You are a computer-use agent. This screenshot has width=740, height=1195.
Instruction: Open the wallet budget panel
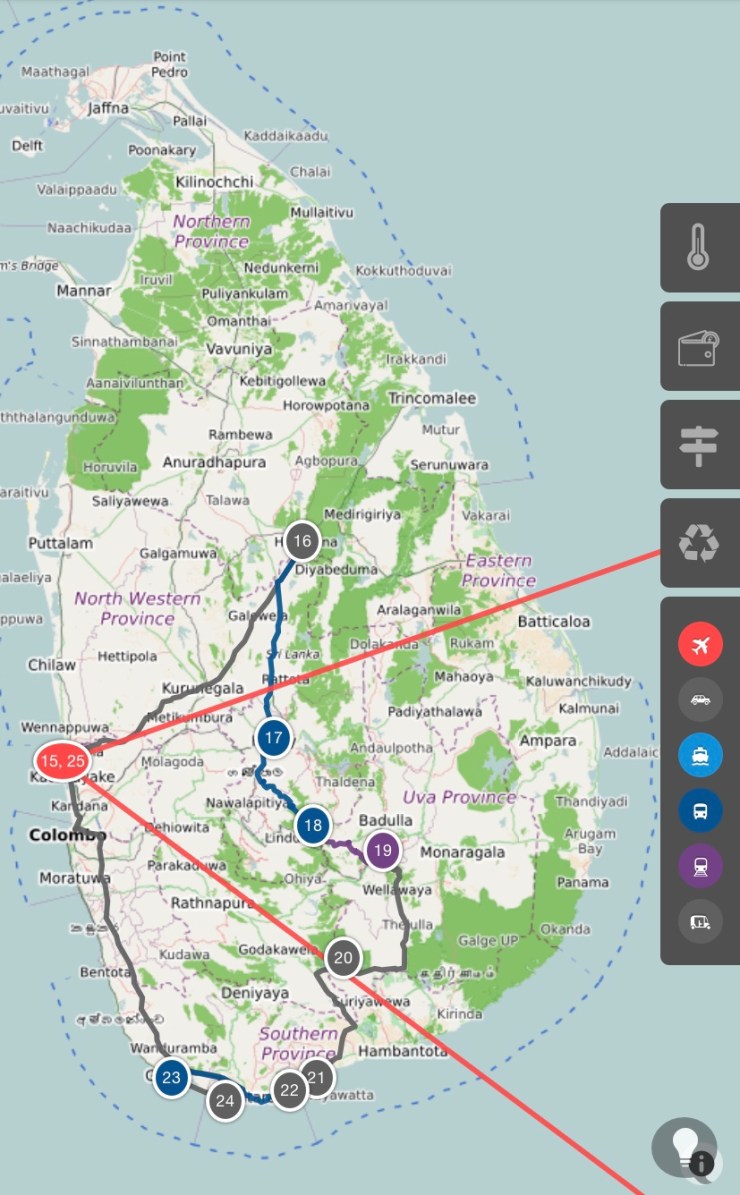pyautogui.click(x=699, y=346)
